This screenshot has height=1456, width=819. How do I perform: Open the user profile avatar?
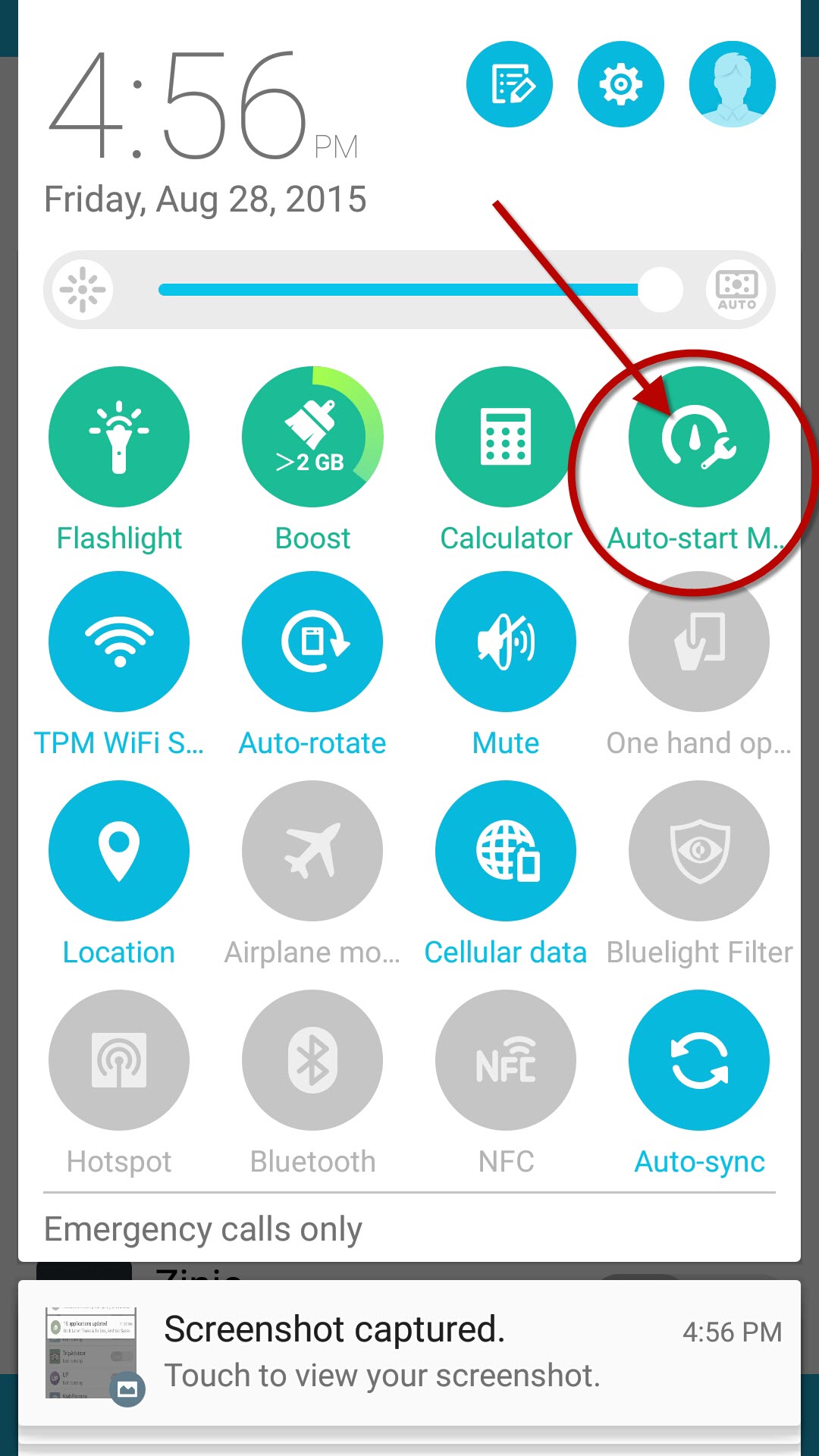[x=732, y=84]
